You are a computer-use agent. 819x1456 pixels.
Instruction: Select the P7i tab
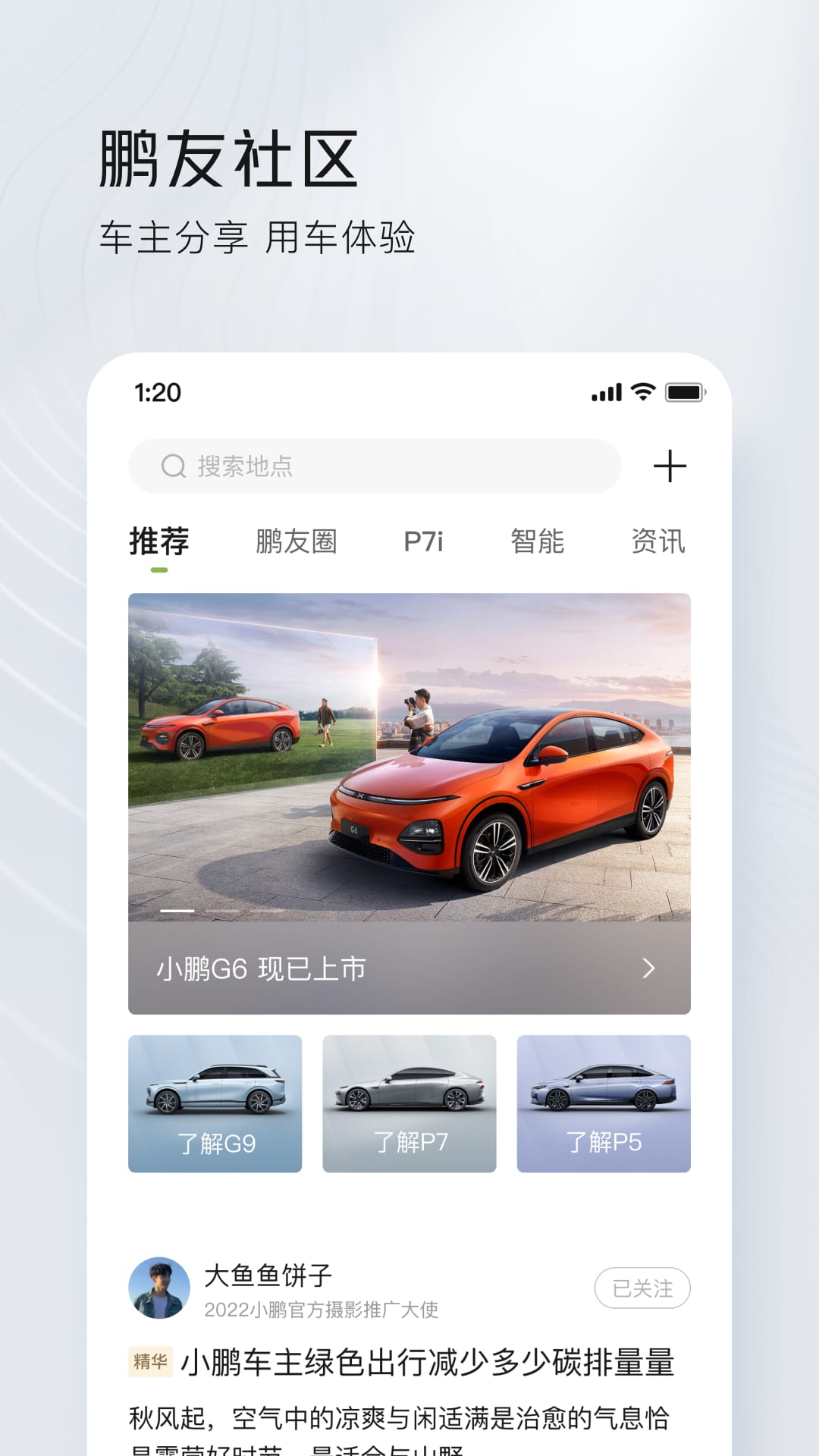[x=424, y=541]
